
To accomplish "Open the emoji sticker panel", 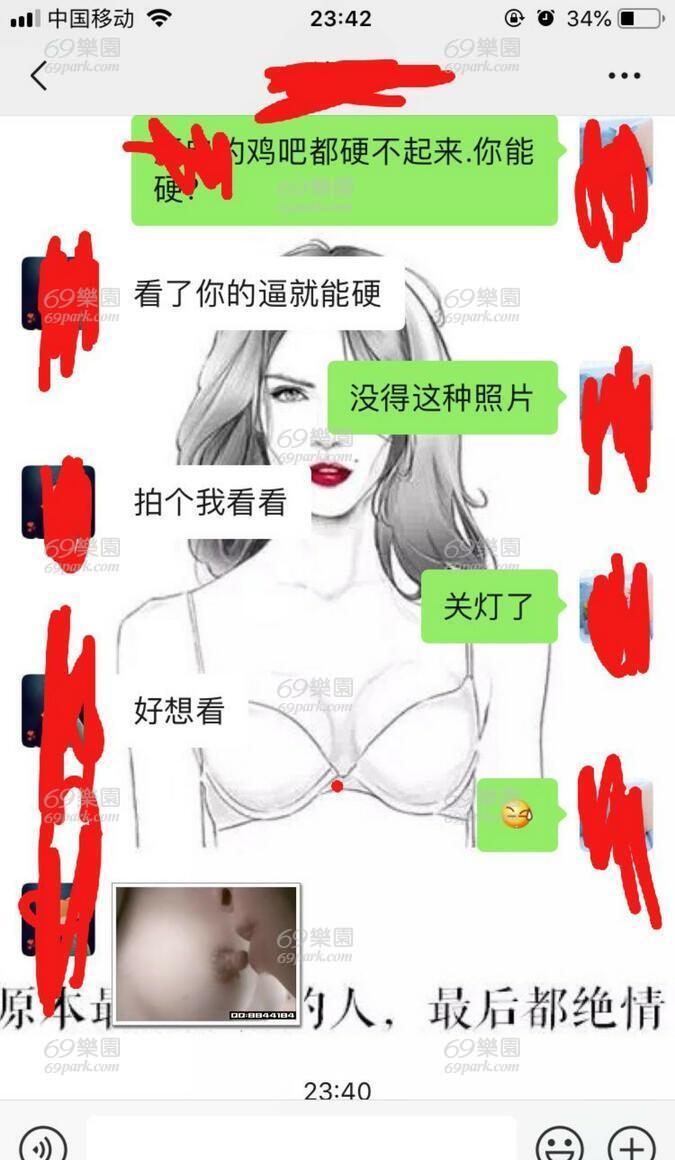I will [x=560, y=1144].
